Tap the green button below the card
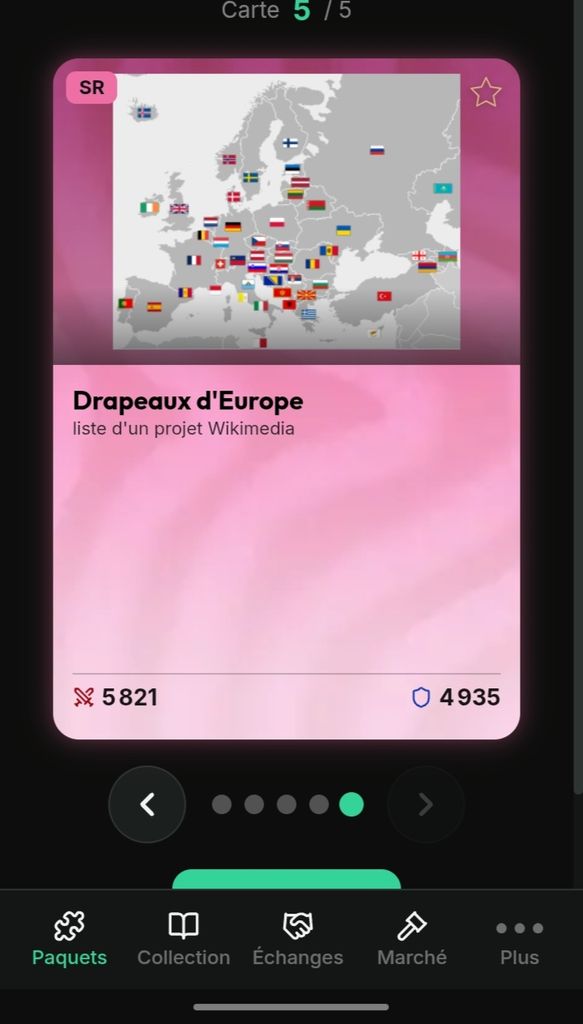 click(287, 879)
